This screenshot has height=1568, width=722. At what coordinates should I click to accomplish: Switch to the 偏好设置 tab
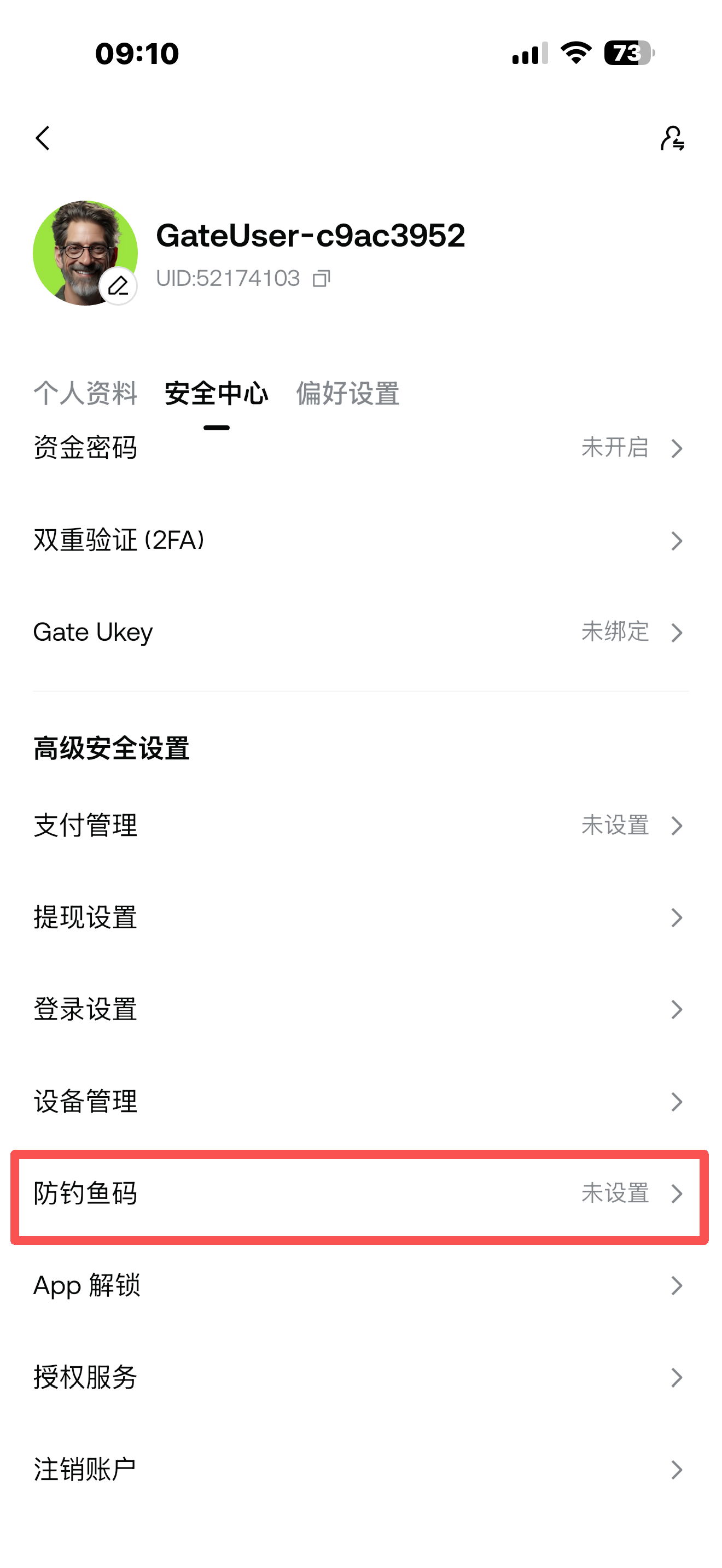point(348,393)
